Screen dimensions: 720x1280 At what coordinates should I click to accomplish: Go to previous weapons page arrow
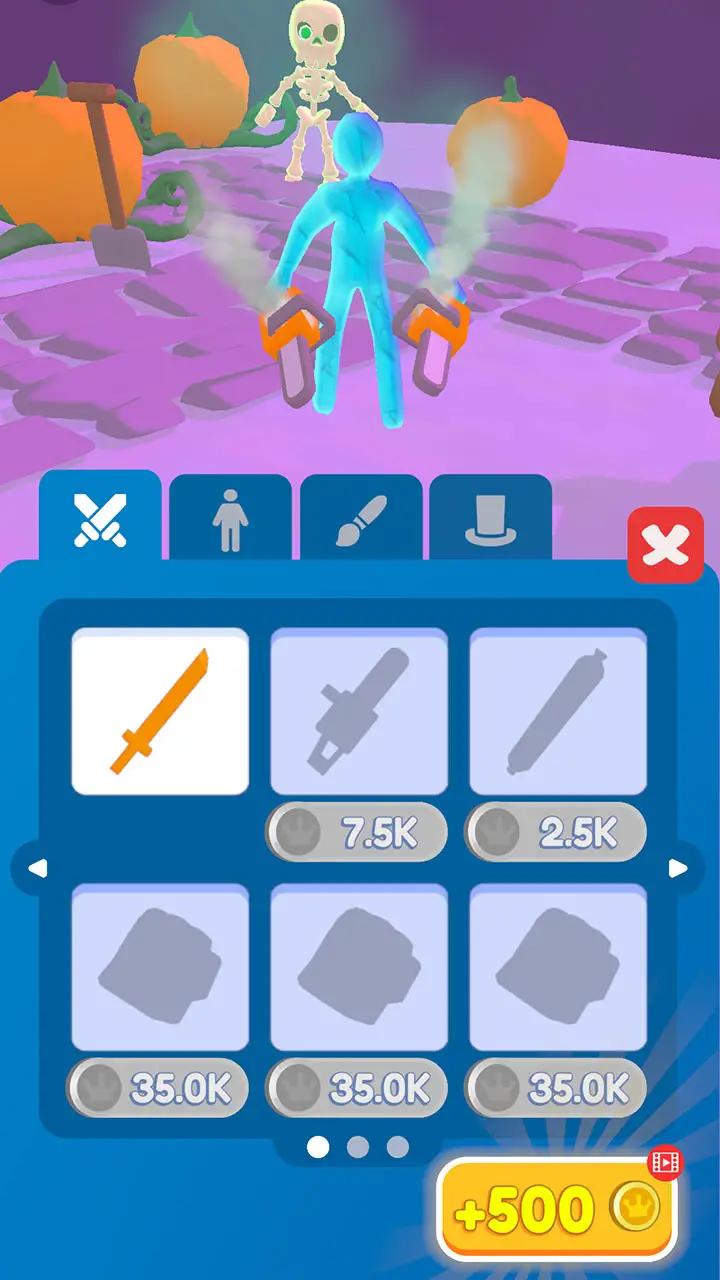pyautogui.click(x=38, y=868)
